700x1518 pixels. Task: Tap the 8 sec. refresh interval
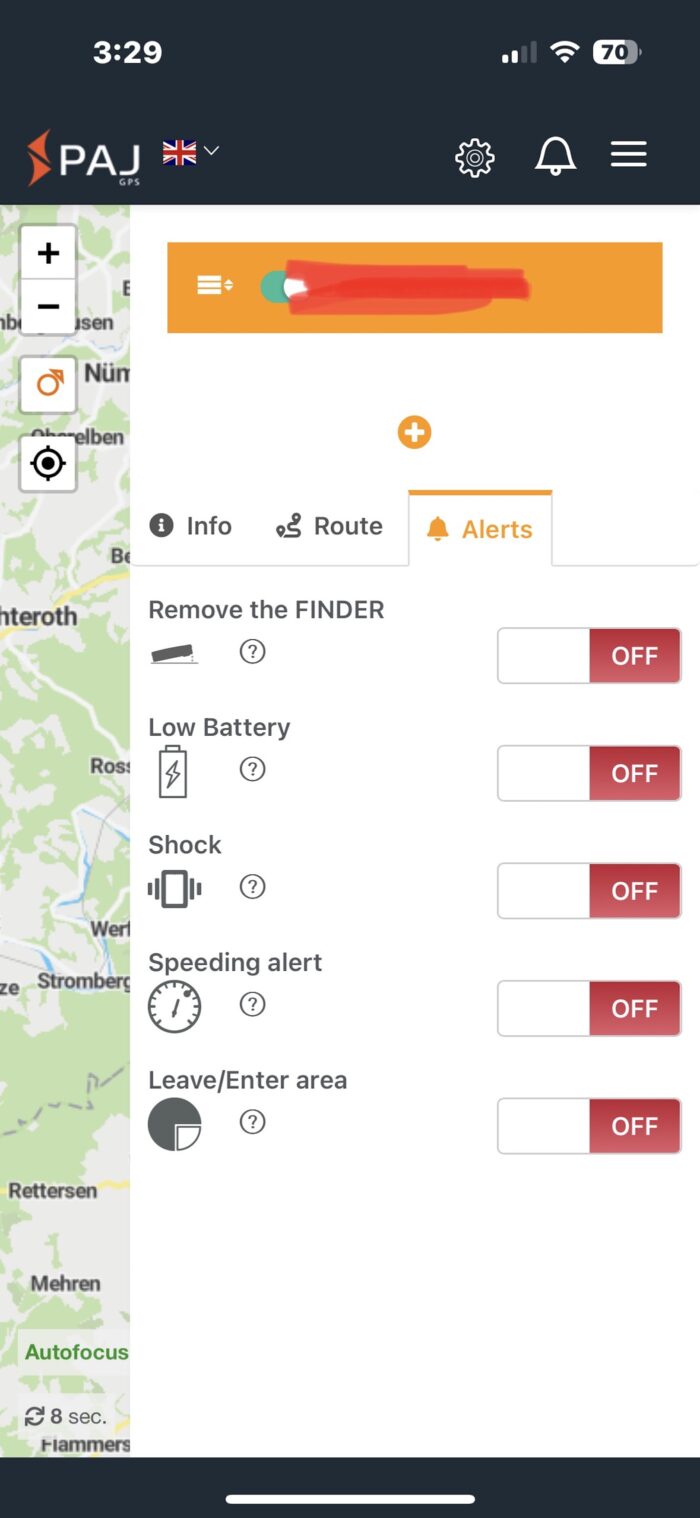point(66,1416)
